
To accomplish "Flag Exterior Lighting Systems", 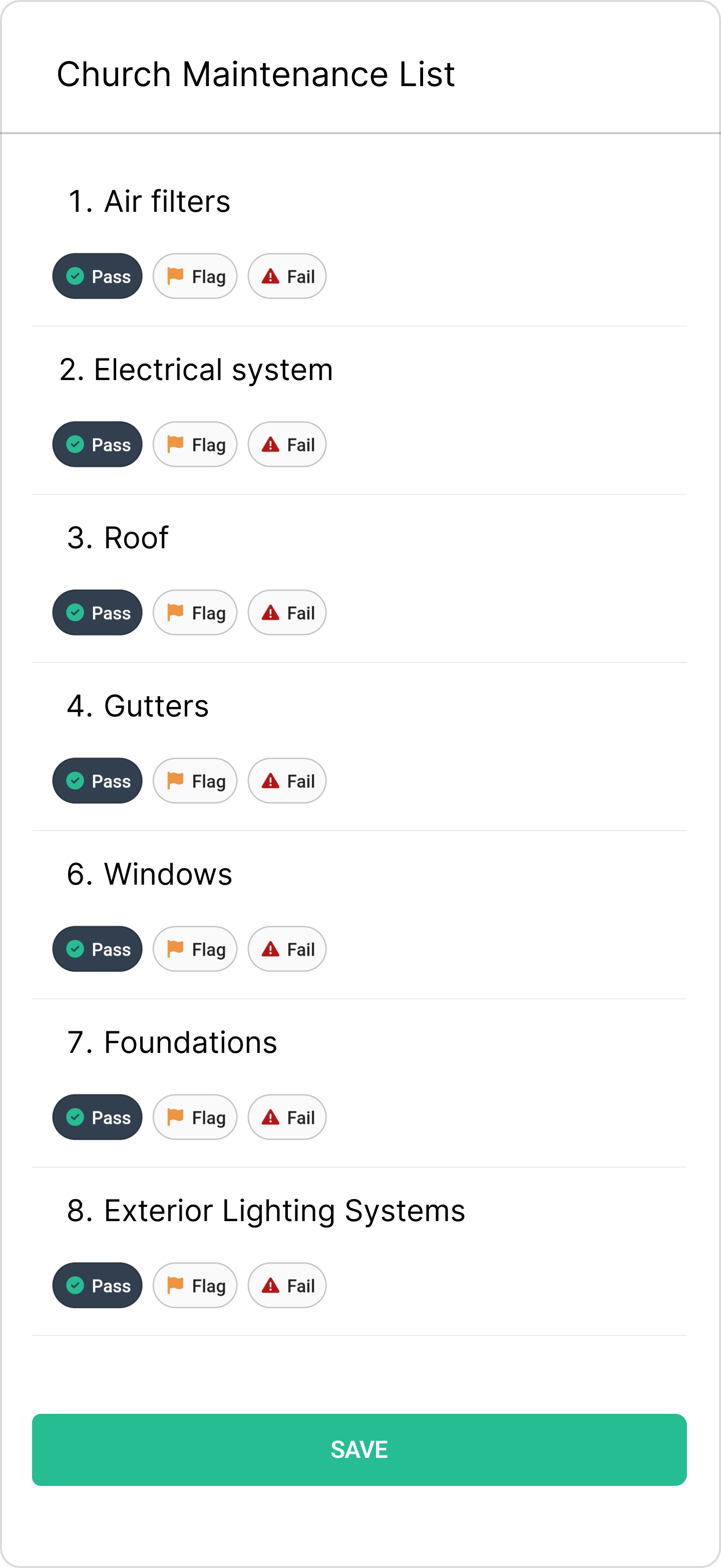I will pyautogui.click(x=195, y=1285).
